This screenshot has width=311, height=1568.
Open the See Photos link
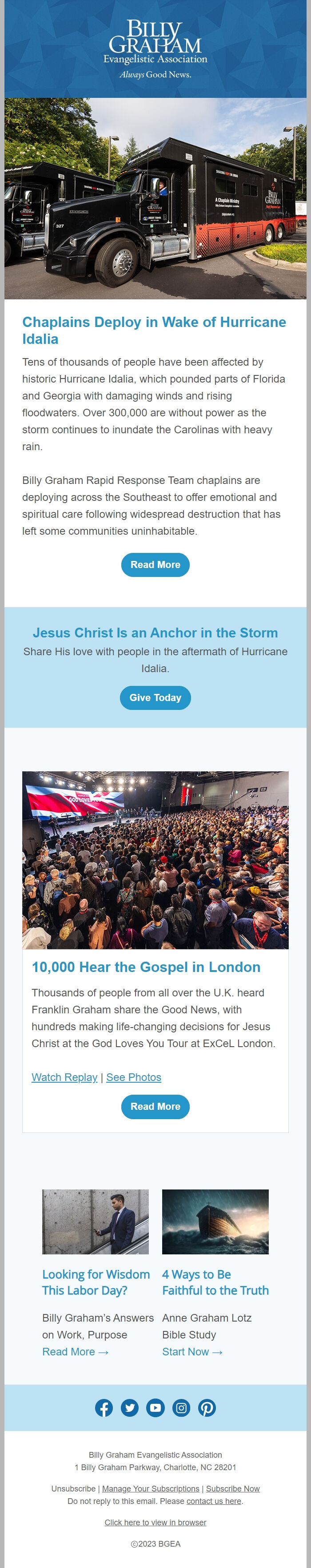[x=134, y=1077]
